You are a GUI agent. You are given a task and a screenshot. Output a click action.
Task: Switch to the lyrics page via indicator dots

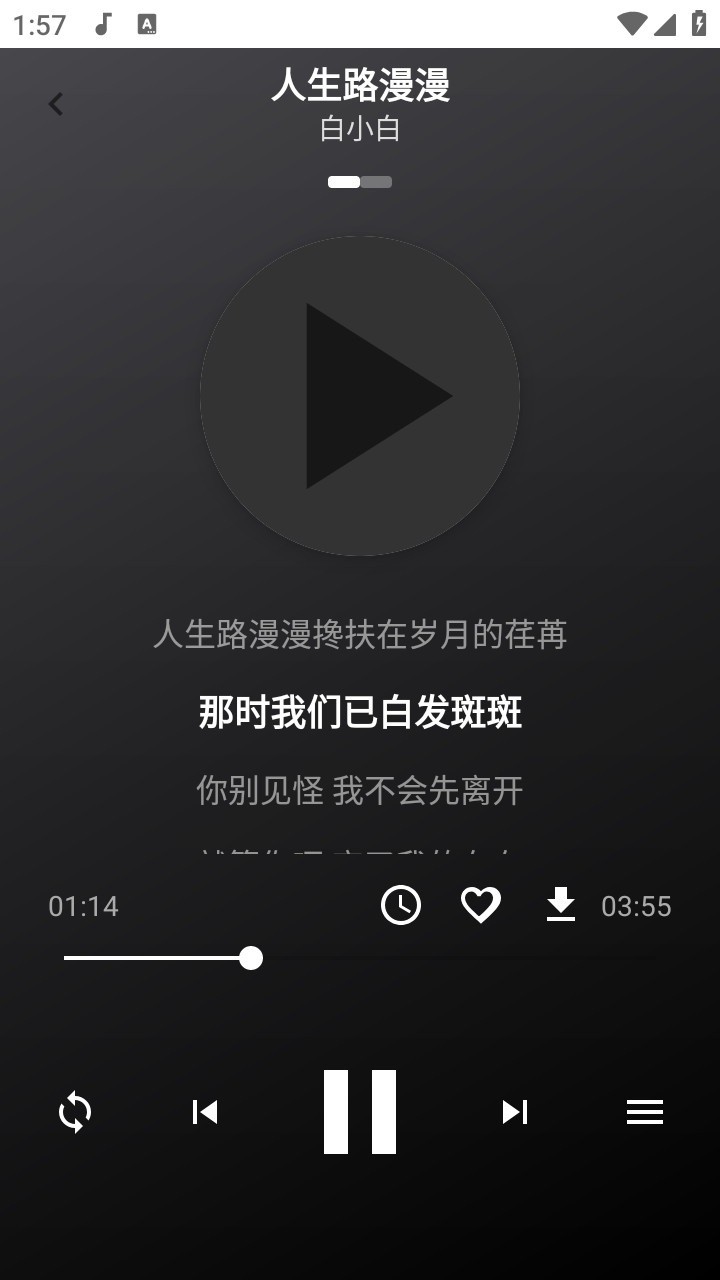(374, 182)
